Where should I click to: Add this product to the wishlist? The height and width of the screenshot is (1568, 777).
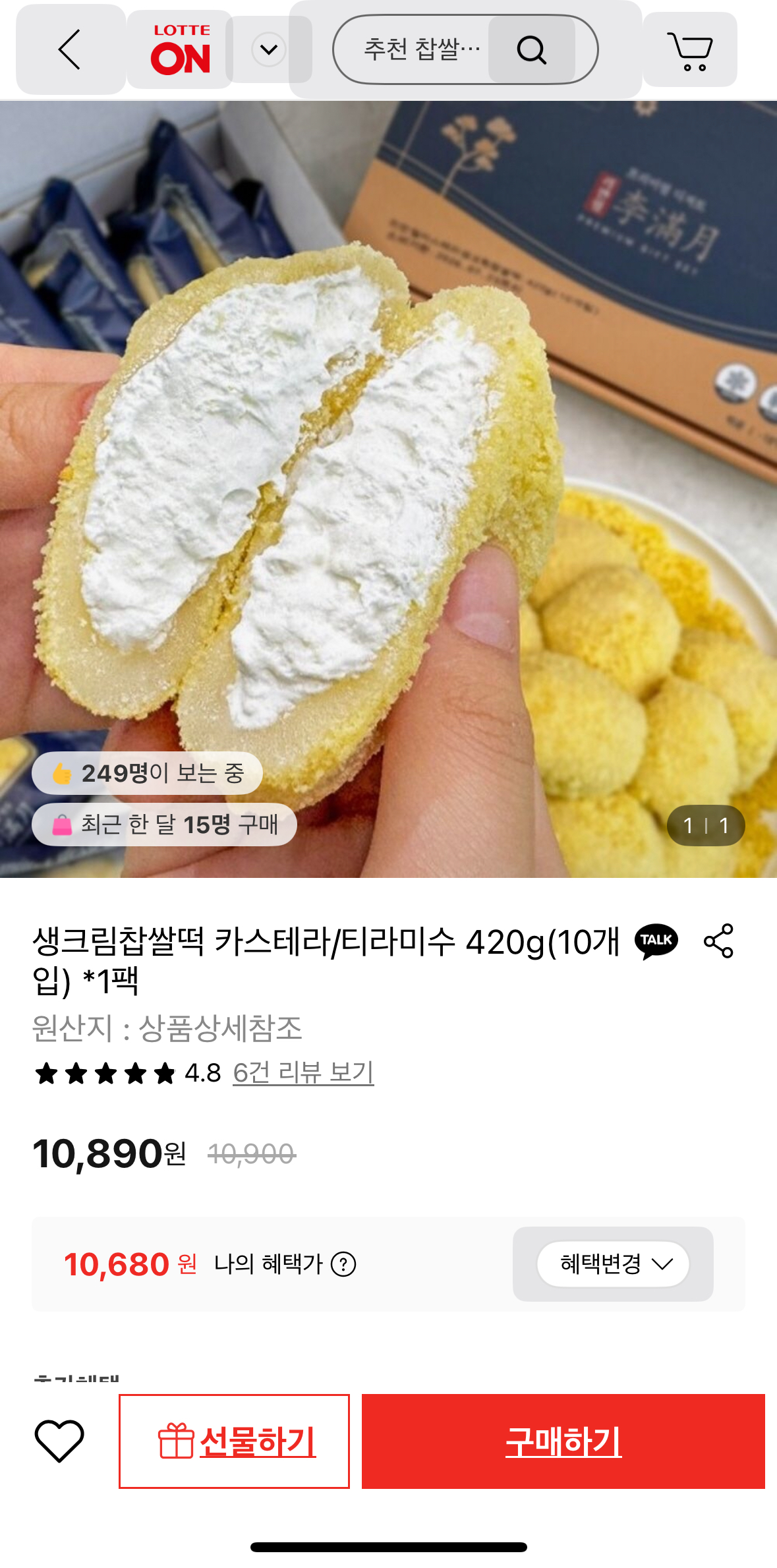pos(59,1441)
